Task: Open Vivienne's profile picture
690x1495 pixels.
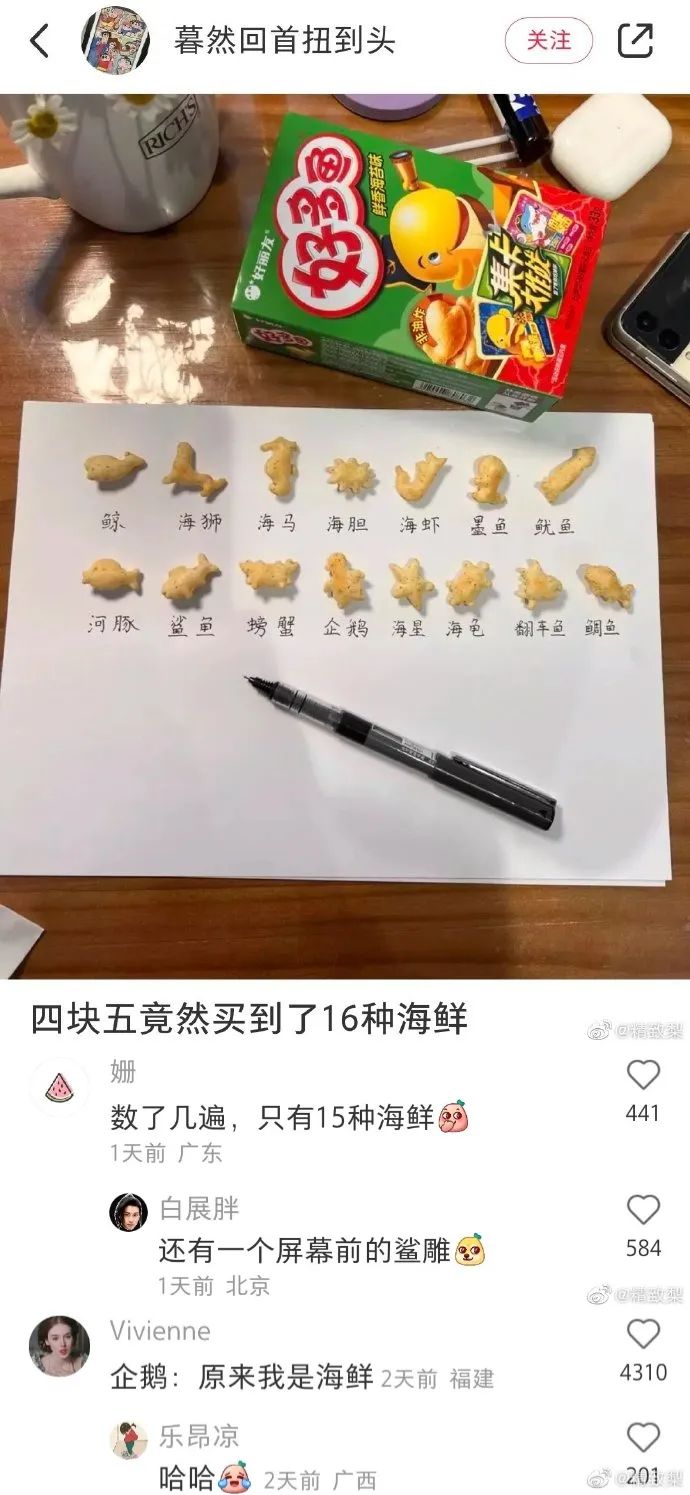Action: [59, 1345]
